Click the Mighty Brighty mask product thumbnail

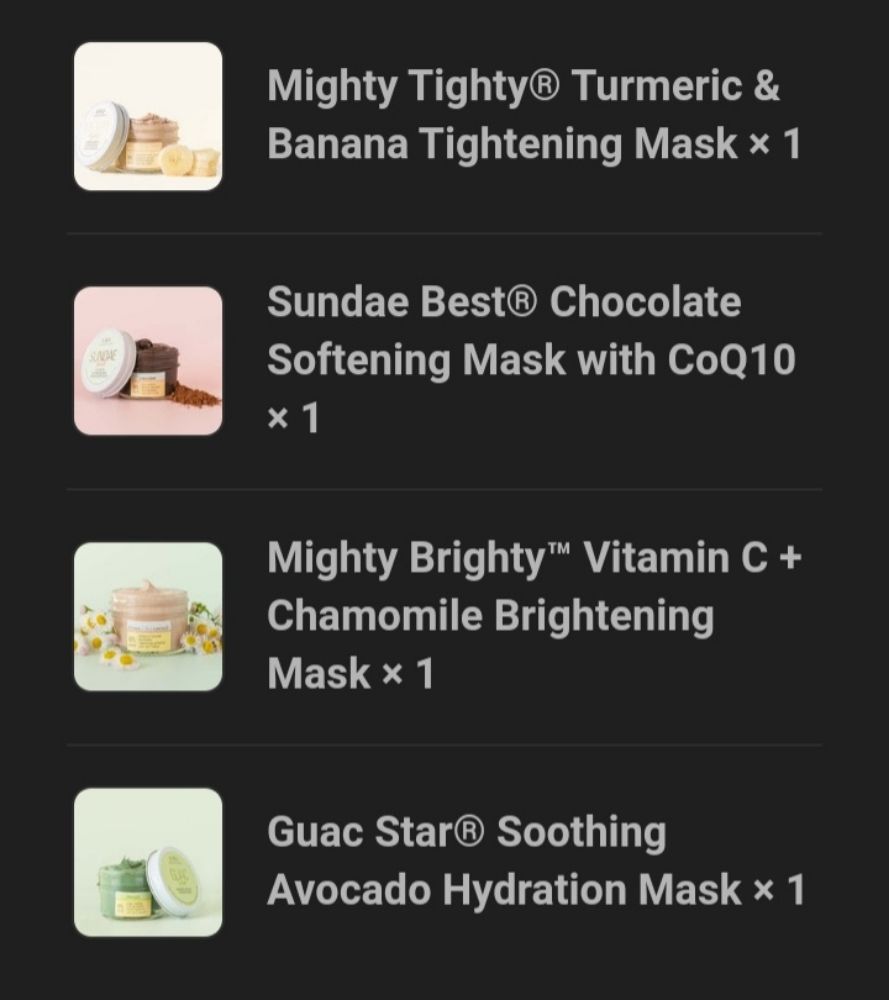[150, 616]
